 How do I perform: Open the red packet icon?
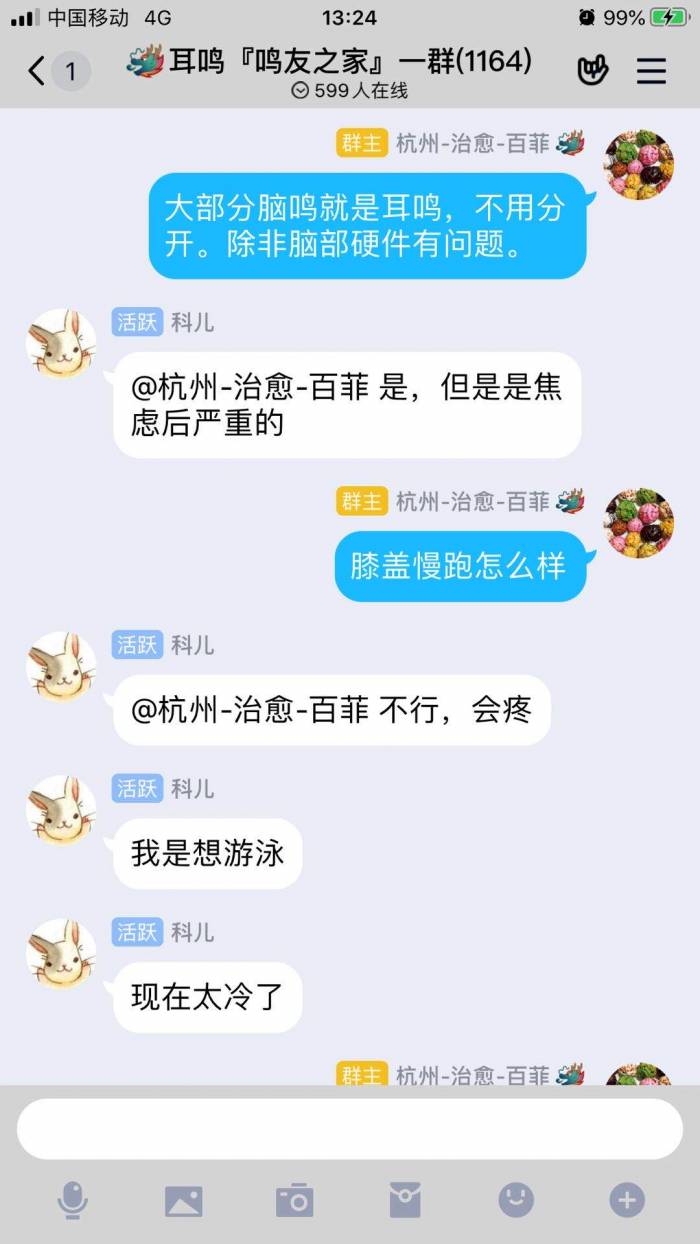[x=405, y=1199]
